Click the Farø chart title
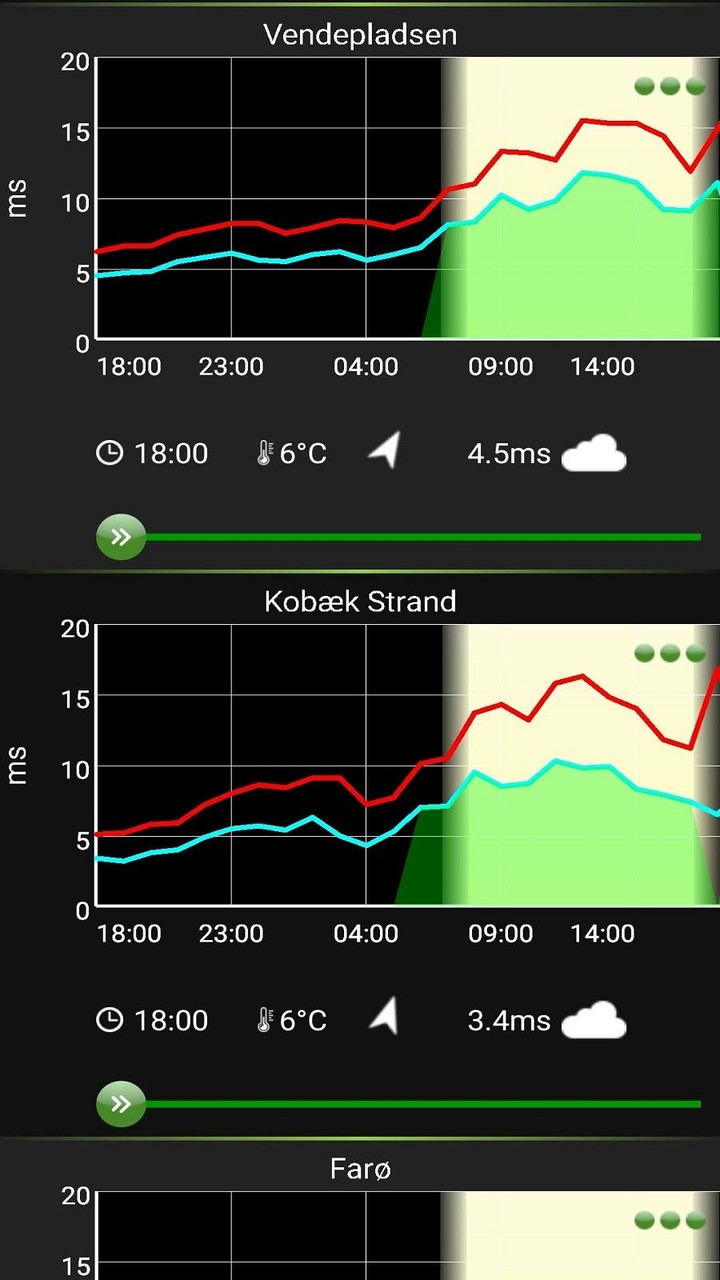Screen dimensions: 720x1280 (x=359, y=1168)
